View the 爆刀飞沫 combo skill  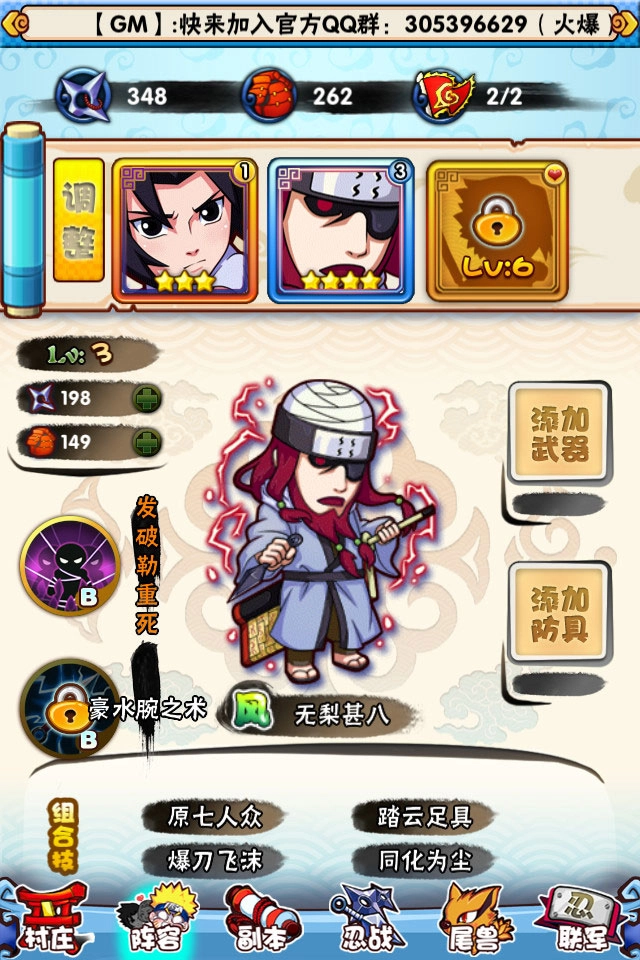click(x=215, y=859)
